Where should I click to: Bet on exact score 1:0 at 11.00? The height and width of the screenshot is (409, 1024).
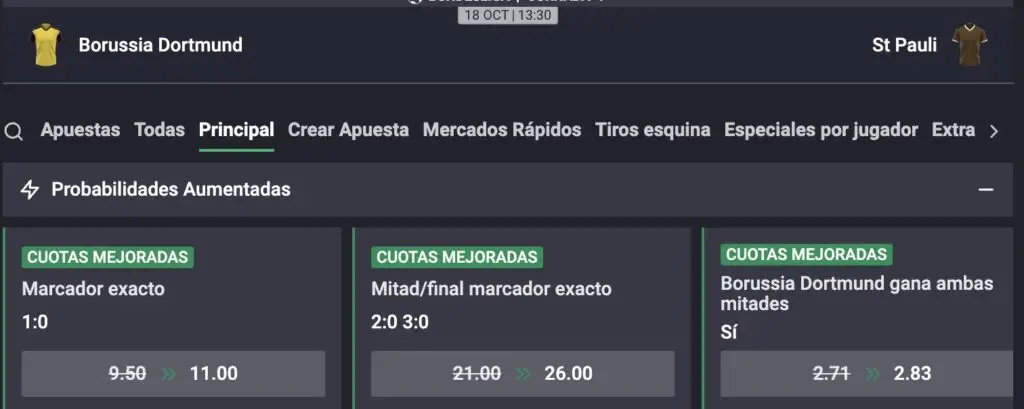point(174,373)
